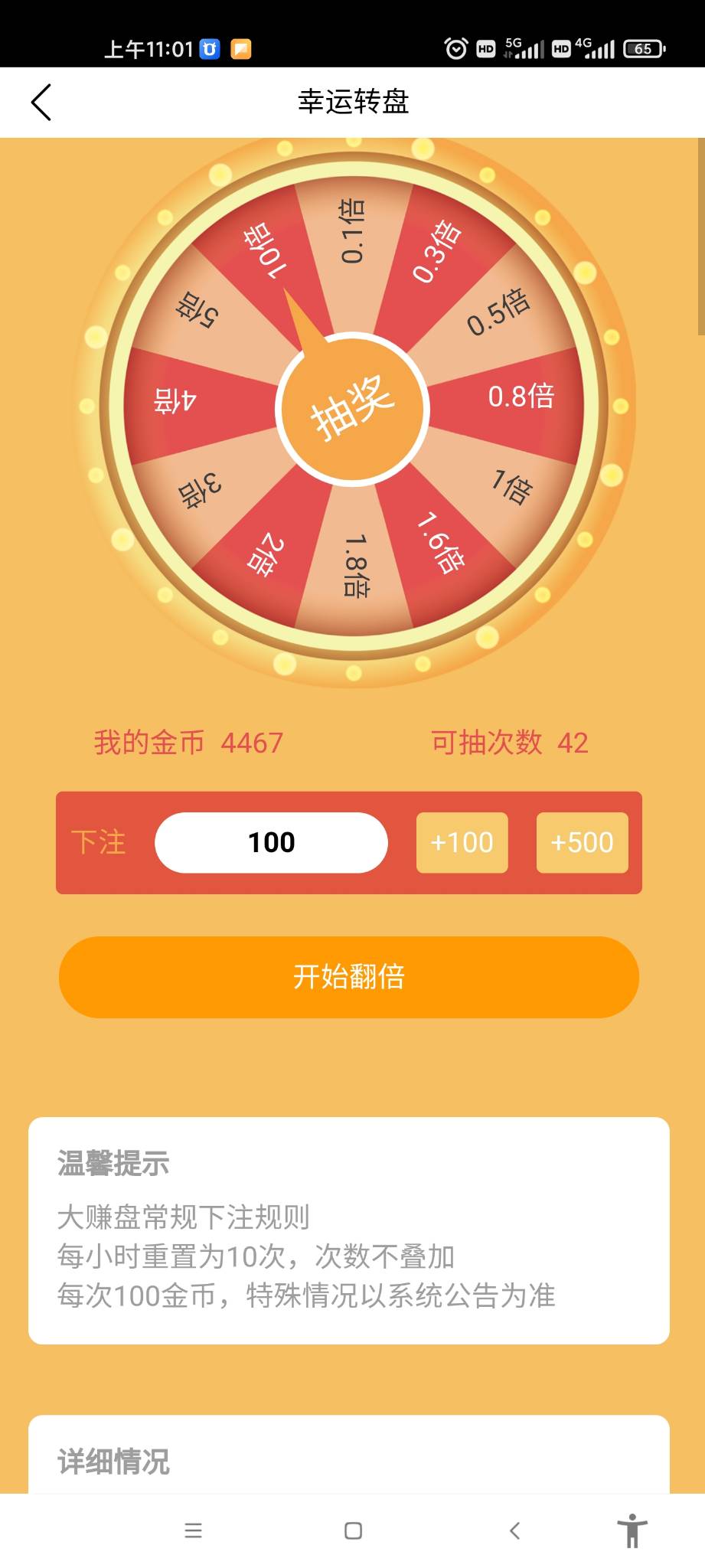The width and height of the screenshot is (705, 1568).
Task: Add 100 to the bet with +100
Action: click(x=462, y=842)
